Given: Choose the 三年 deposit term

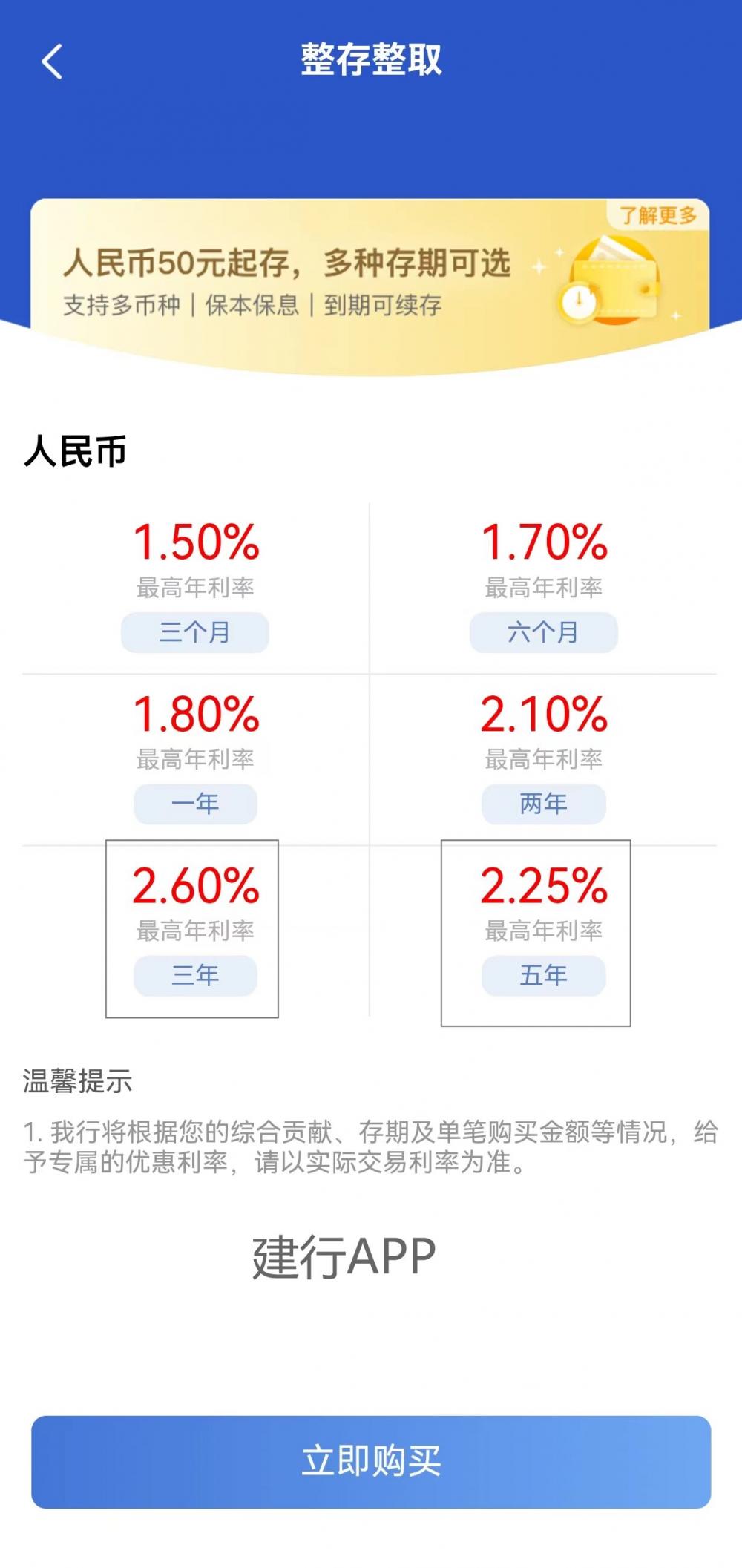Looking at the screenshot, I should click(x=195, y=975).
